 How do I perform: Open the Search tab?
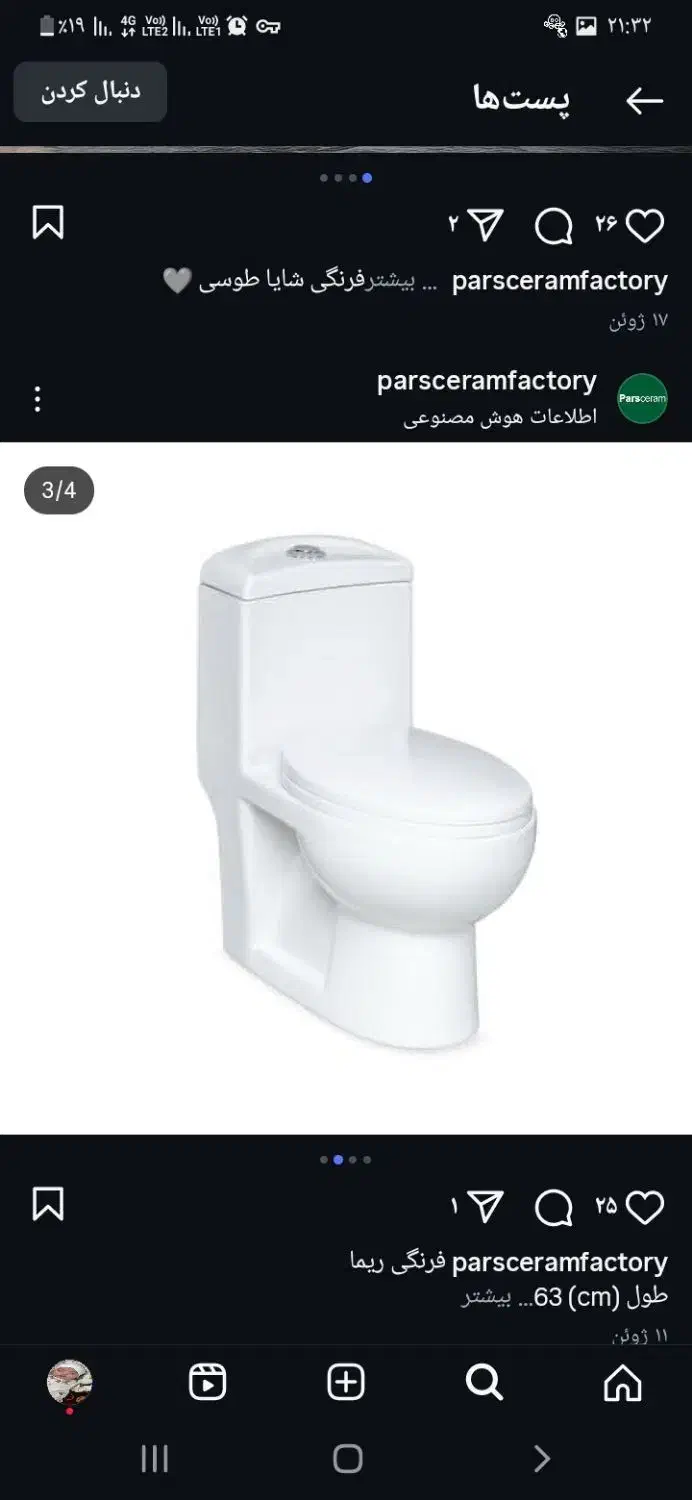(484, 1383)
